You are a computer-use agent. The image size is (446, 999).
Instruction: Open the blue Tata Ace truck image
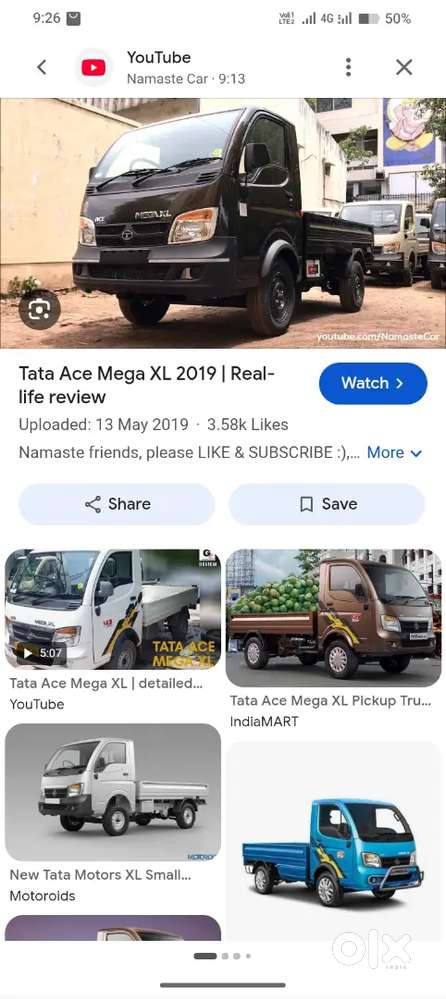coord(333,841)
